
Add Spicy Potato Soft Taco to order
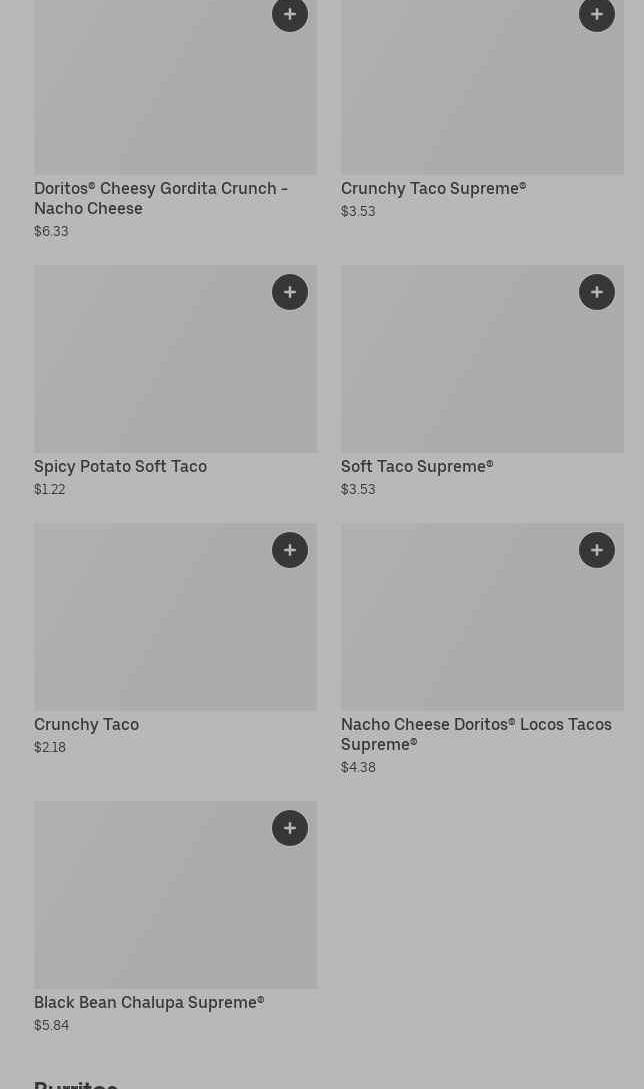290,292
